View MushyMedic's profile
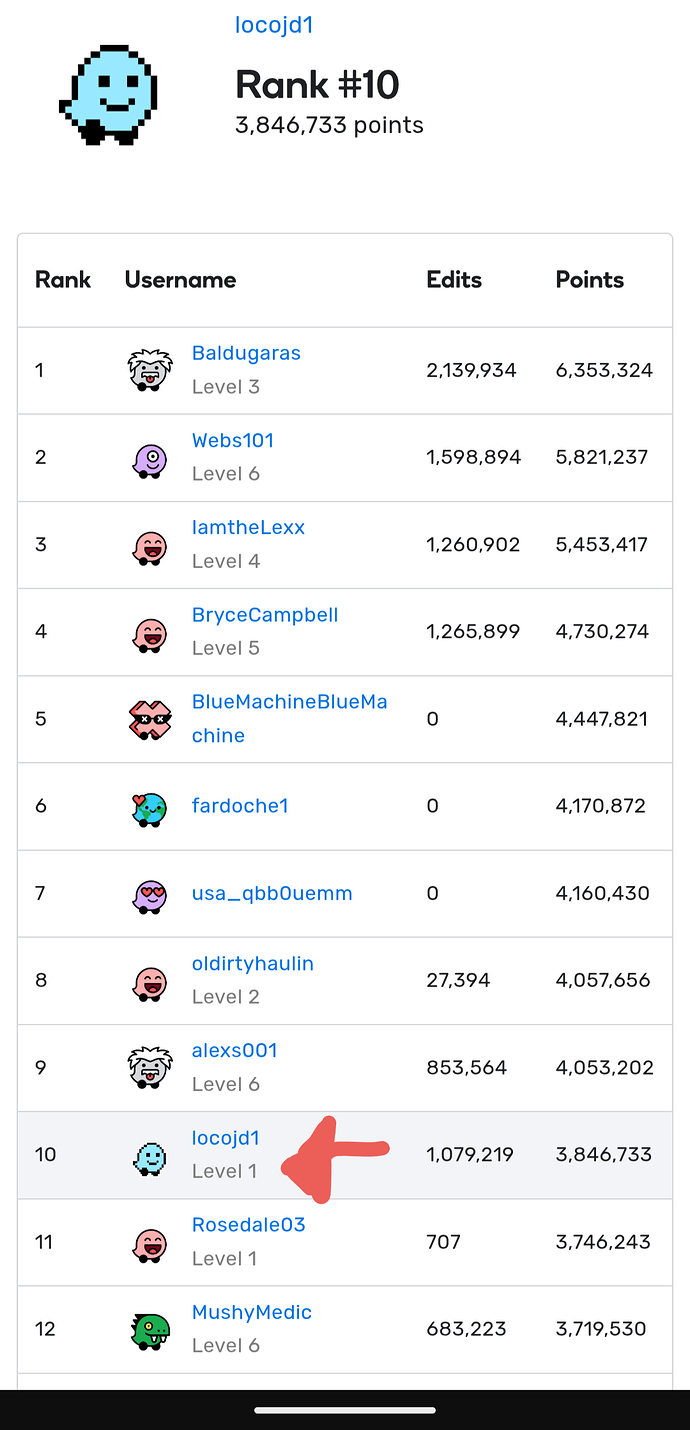The image size is (690, 1430). [x=252, y=1312]
